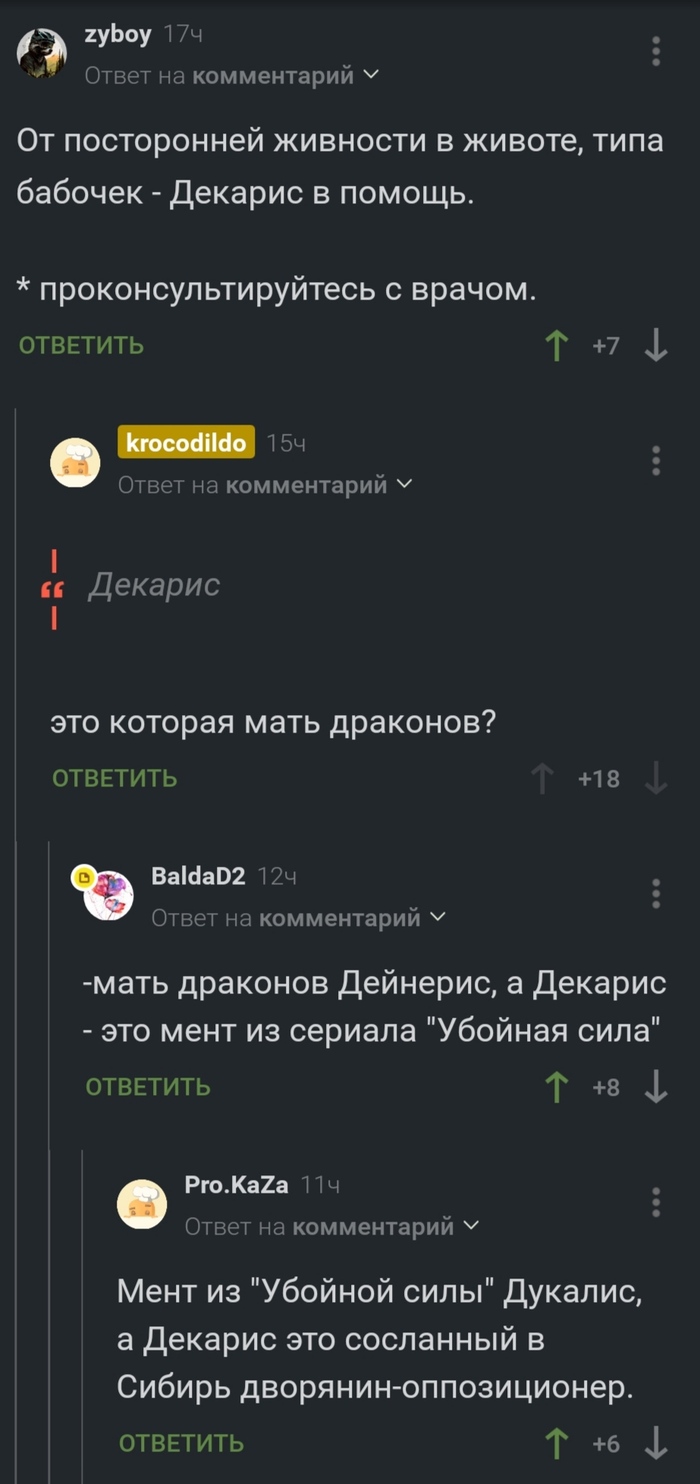This screenshot has height=1484, width=700.
Task: Upvote zyboy's comment
Action: [556, 346]
